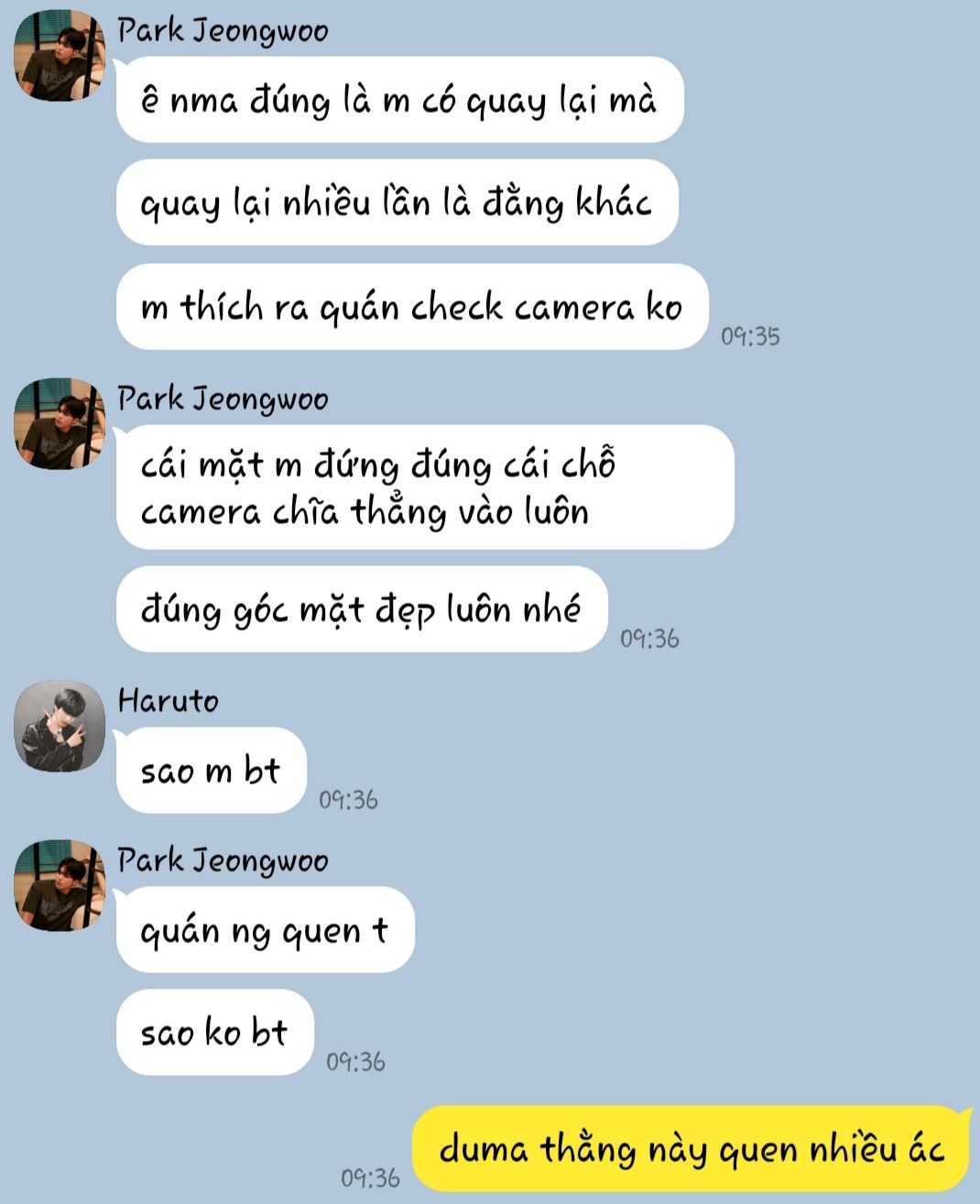Open Haruto's profile picture

60,726
